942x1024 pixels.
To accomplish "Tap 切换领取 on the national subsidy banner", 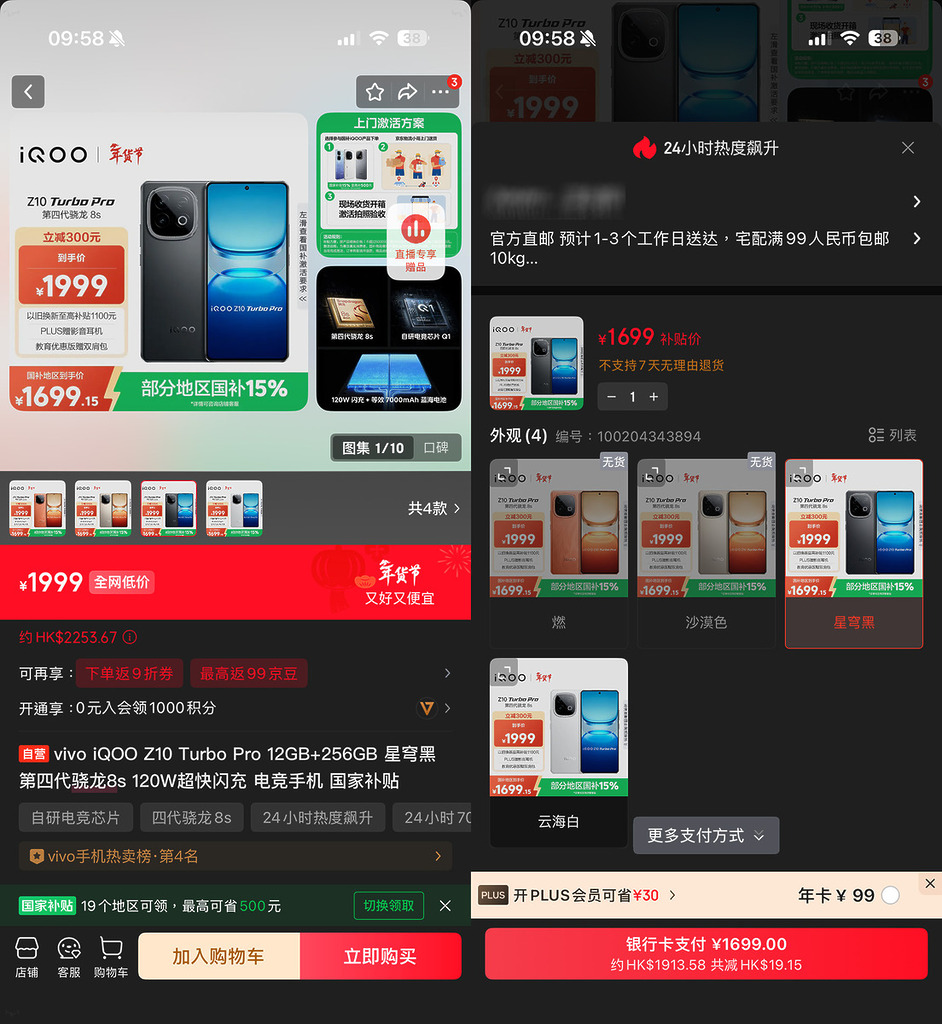I will [x=389, y=905].
